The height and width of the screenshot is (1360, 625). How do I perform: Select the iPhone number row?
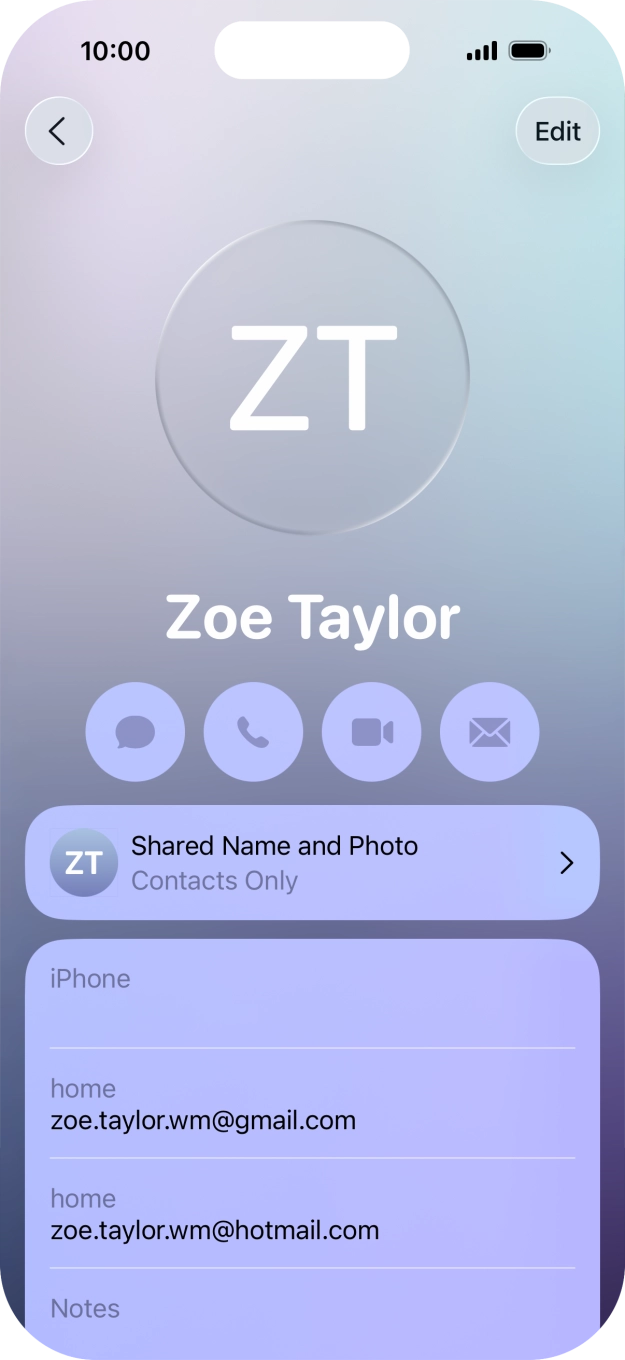coord(312,994)
